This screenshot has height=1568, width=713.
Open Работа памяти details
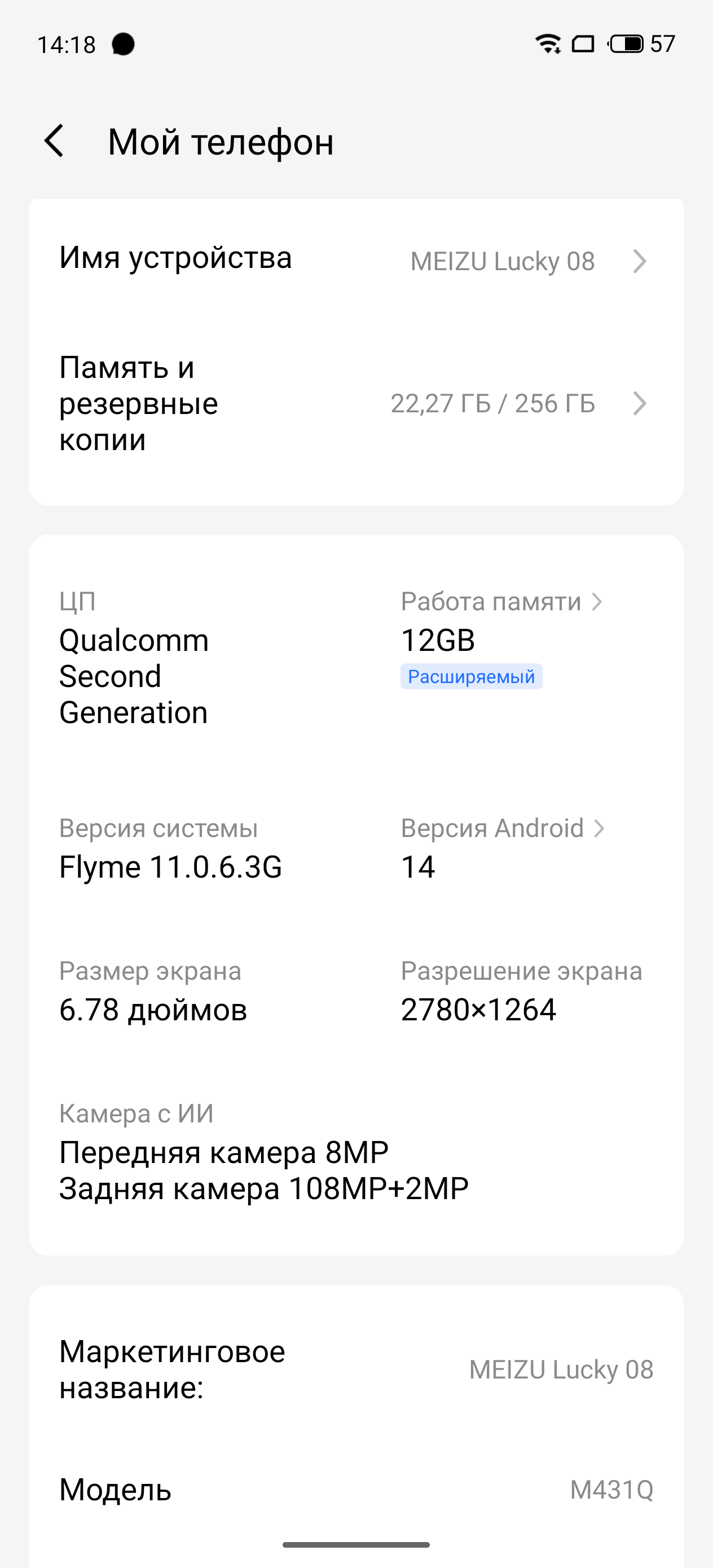point(501,602)
